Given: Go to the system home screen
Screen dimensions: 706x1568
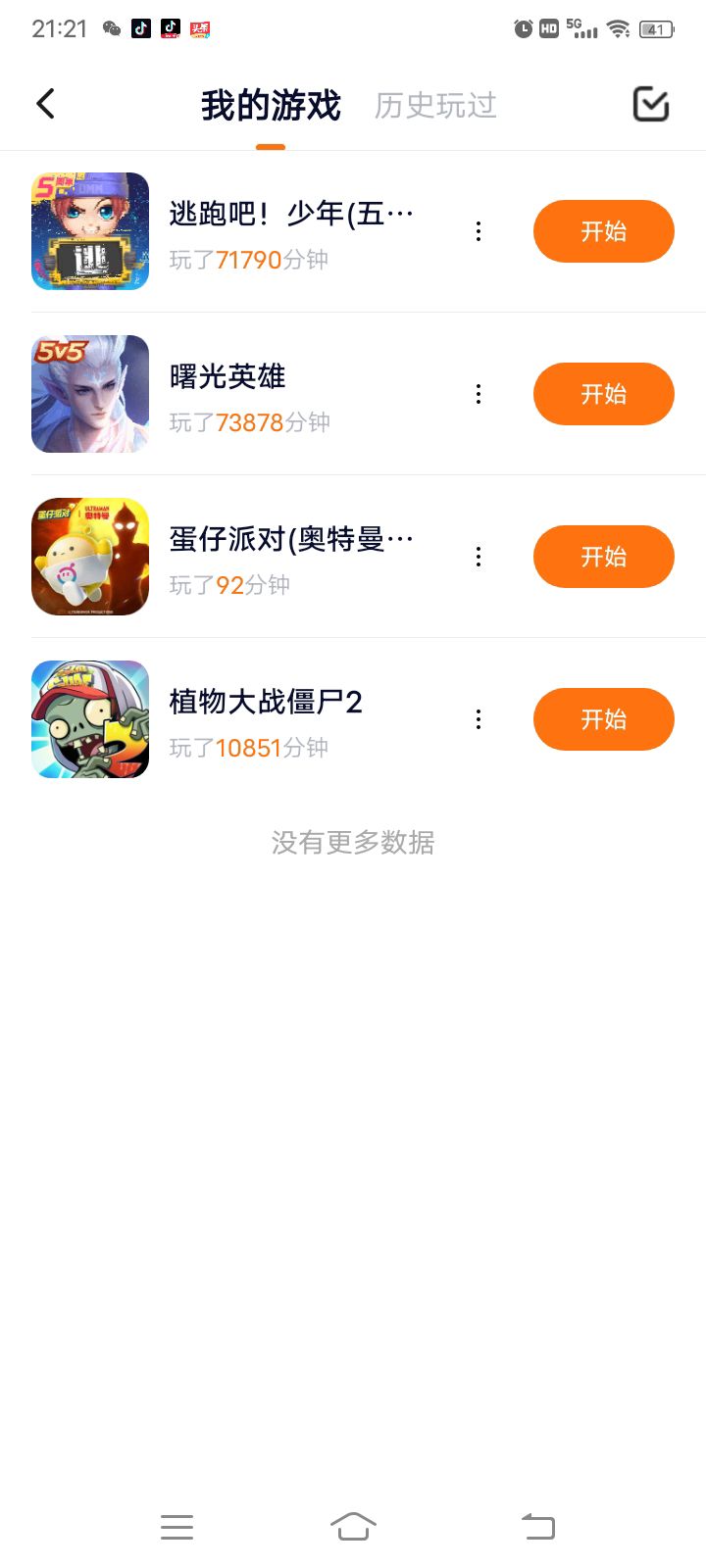Looking at the screenshot, I should (x=353, y=1526).
